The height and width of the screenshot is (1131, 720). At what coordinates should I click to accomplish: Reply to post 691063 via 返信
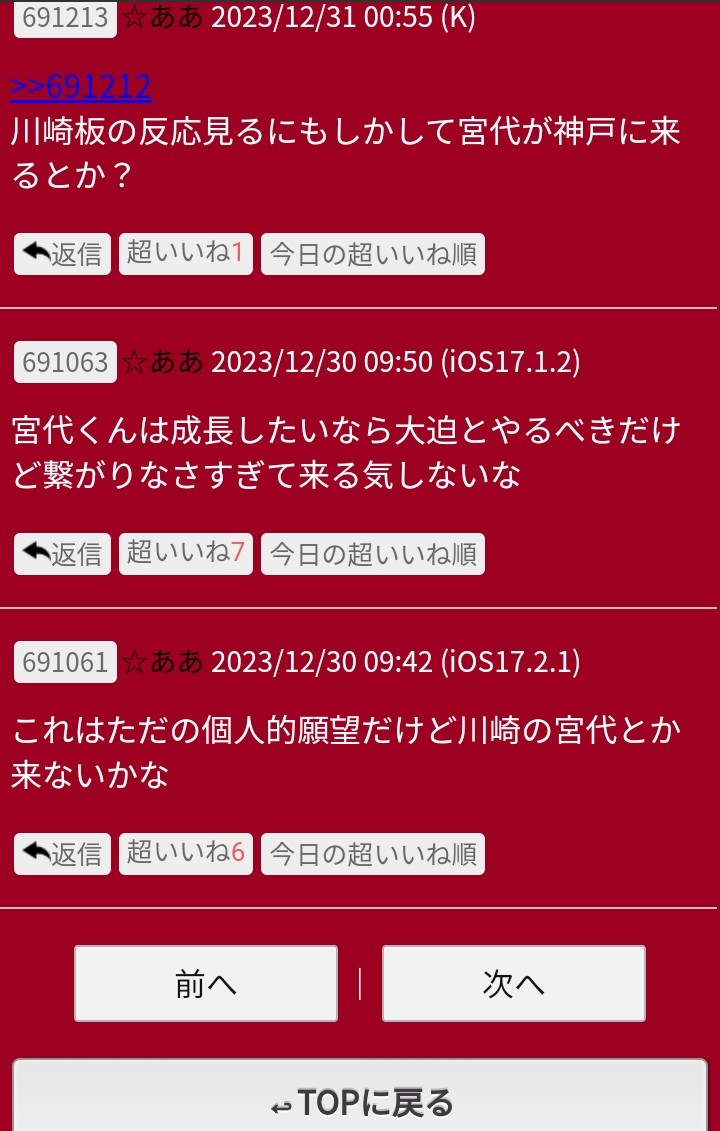point(62,554)
